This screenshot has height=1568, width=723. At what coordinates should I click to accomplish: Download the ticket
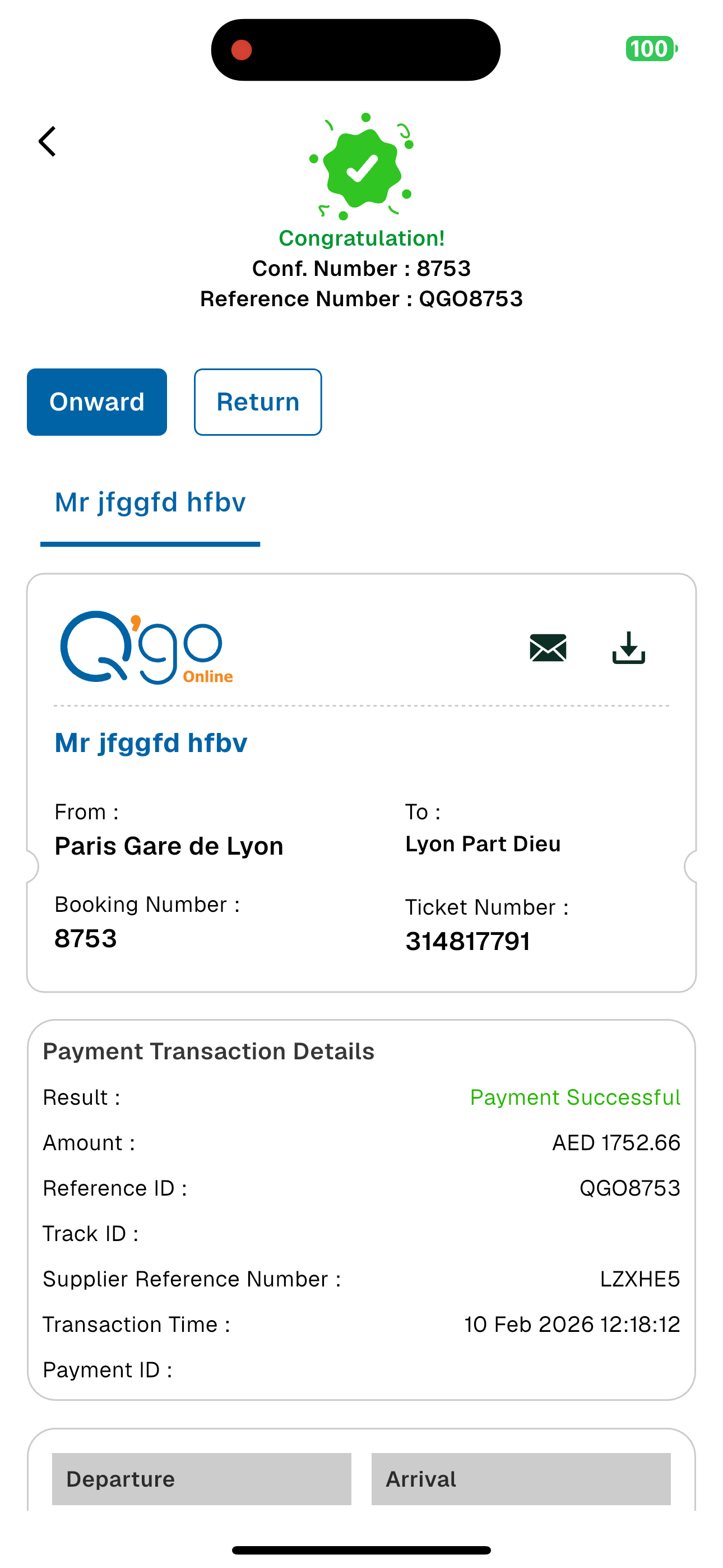(628, 648)
